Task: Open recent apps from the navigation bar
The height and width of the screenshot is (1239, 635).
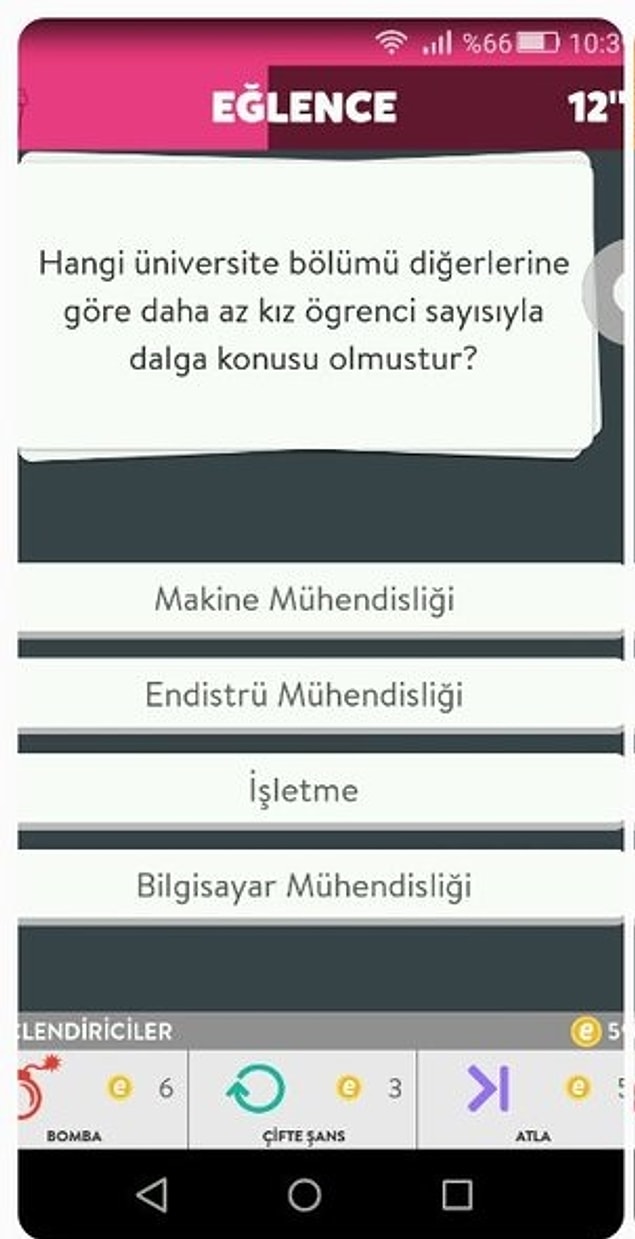Action: (x=457, y=1194)
